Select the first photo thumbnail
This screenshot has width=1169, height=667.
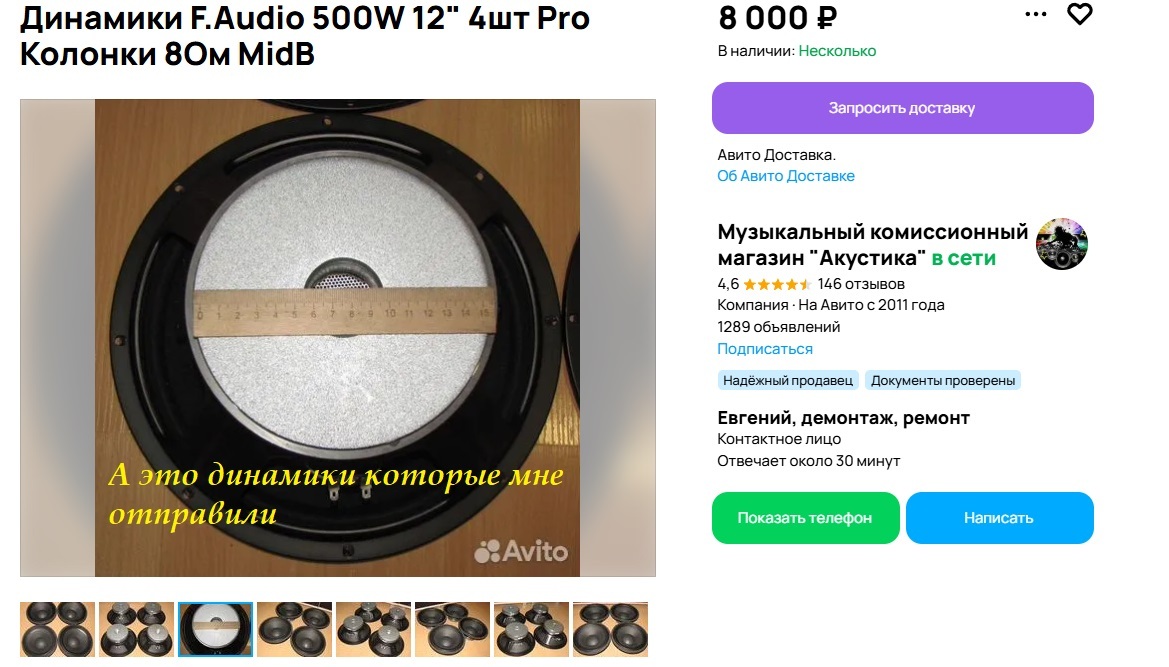57,629
